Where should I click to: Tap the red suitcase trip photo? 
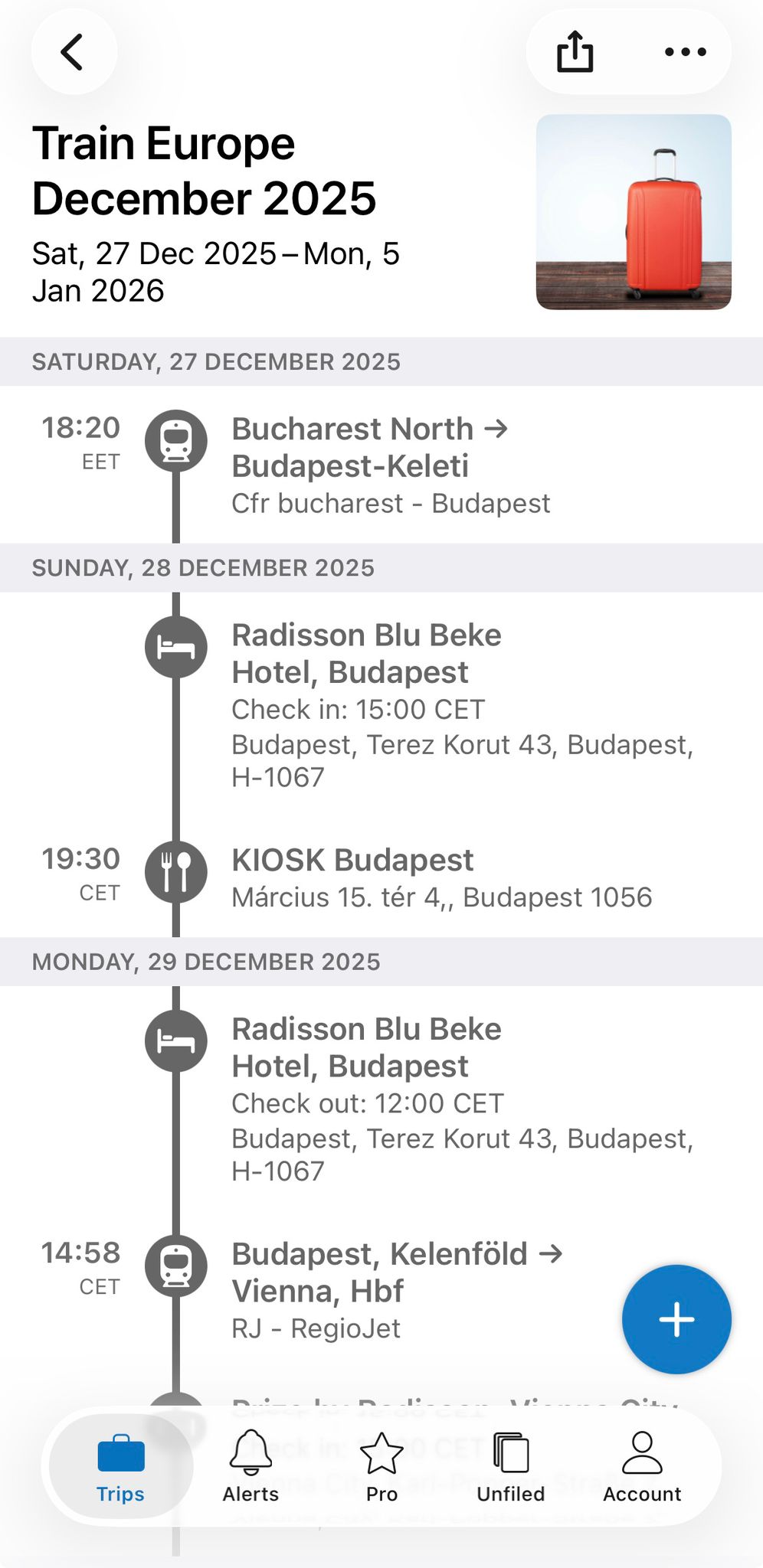coord(633,212)
